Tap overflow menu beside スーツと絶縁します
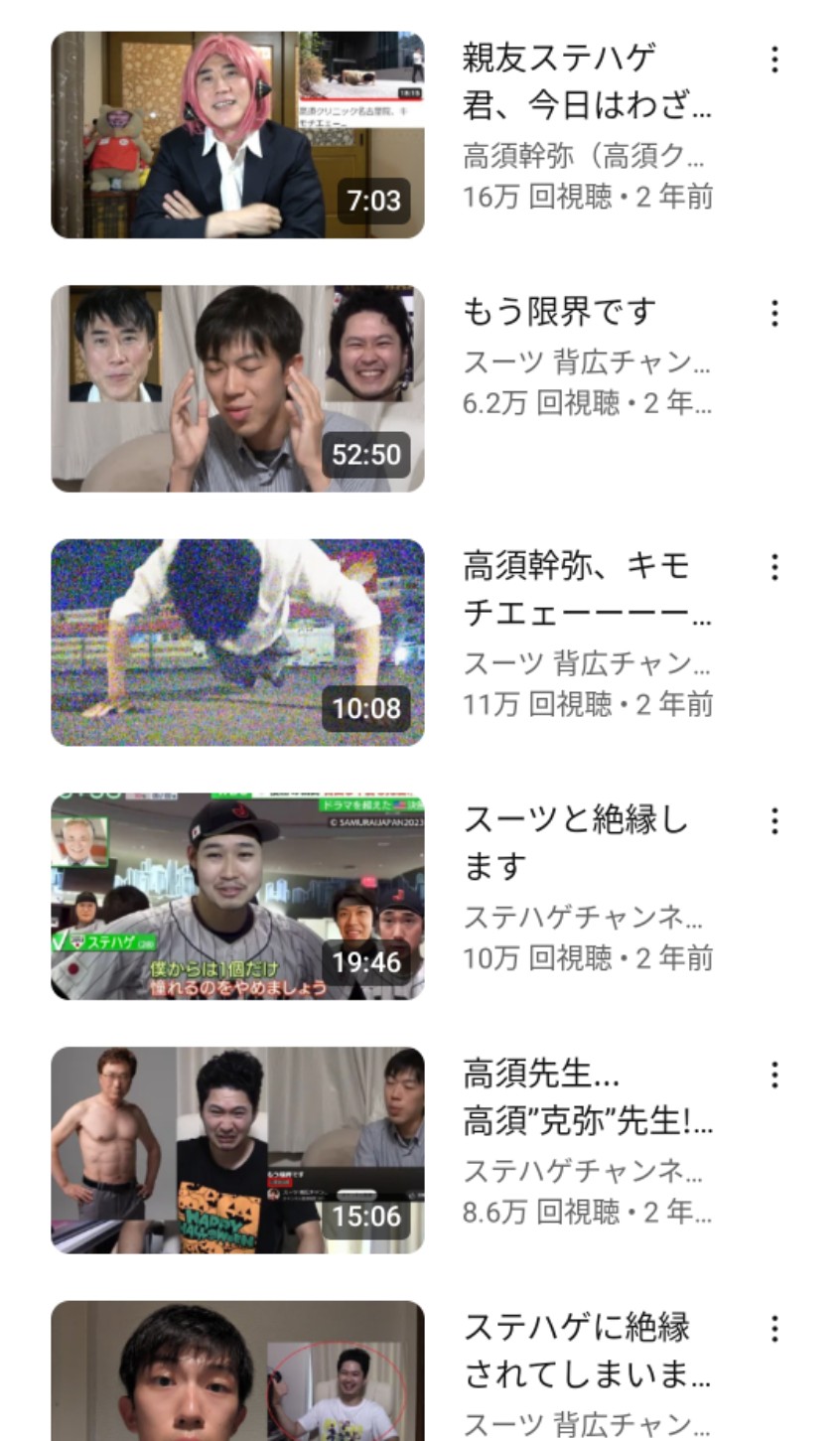Viewport: 840px width, 1441px height. point(774,821)
